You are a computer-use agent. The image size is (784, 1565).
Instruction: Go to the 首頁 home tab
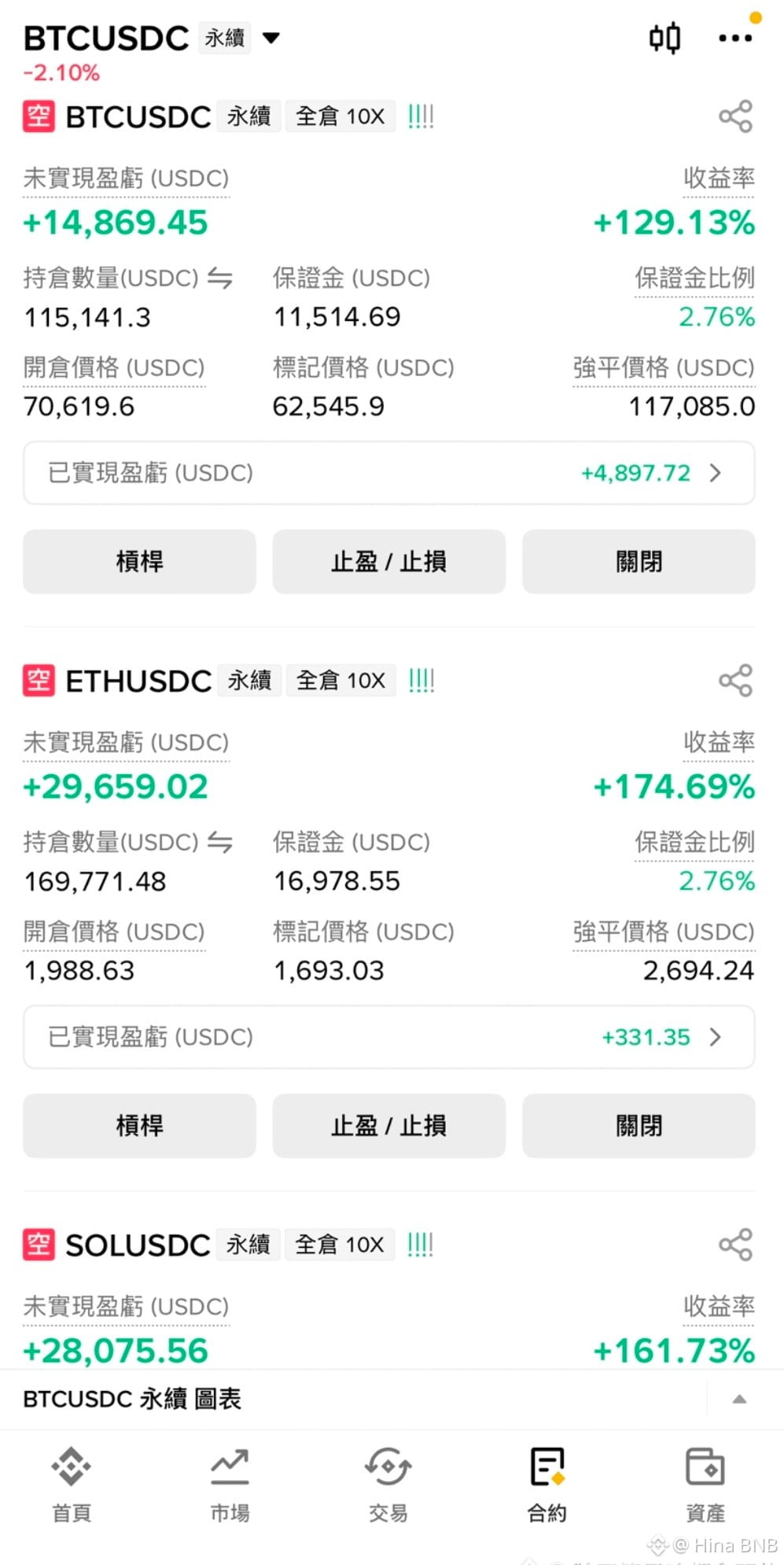point(72,1484)
